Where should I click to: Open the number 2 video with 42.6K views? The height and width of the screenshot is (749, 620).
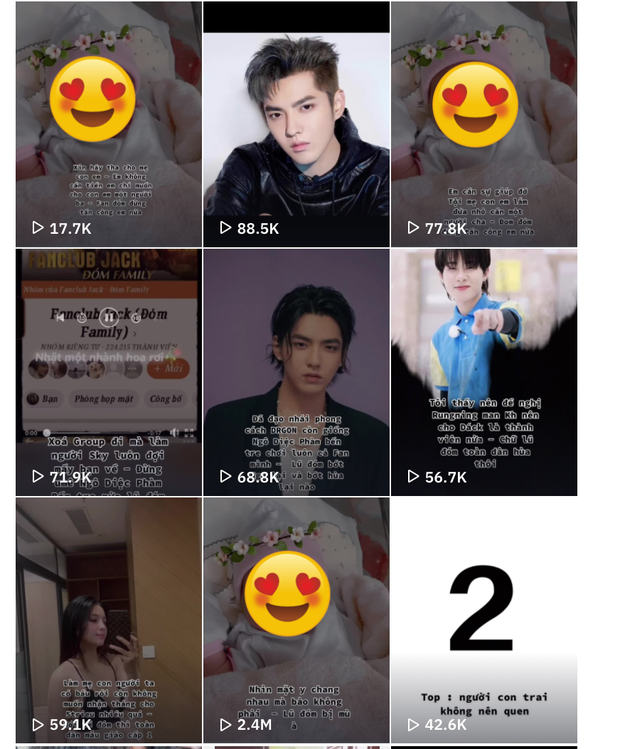point(484,620)
